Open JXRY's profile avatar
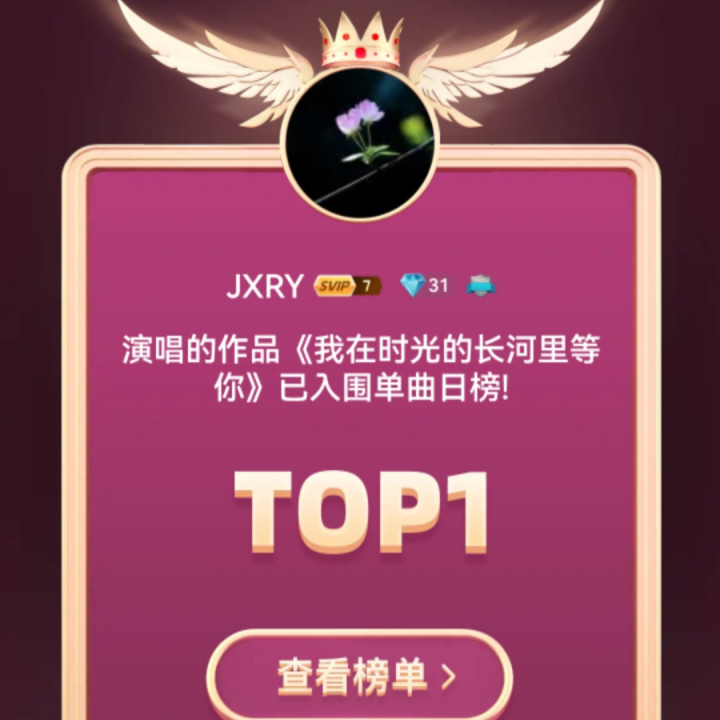720x720 pixels. pos(360,144)
